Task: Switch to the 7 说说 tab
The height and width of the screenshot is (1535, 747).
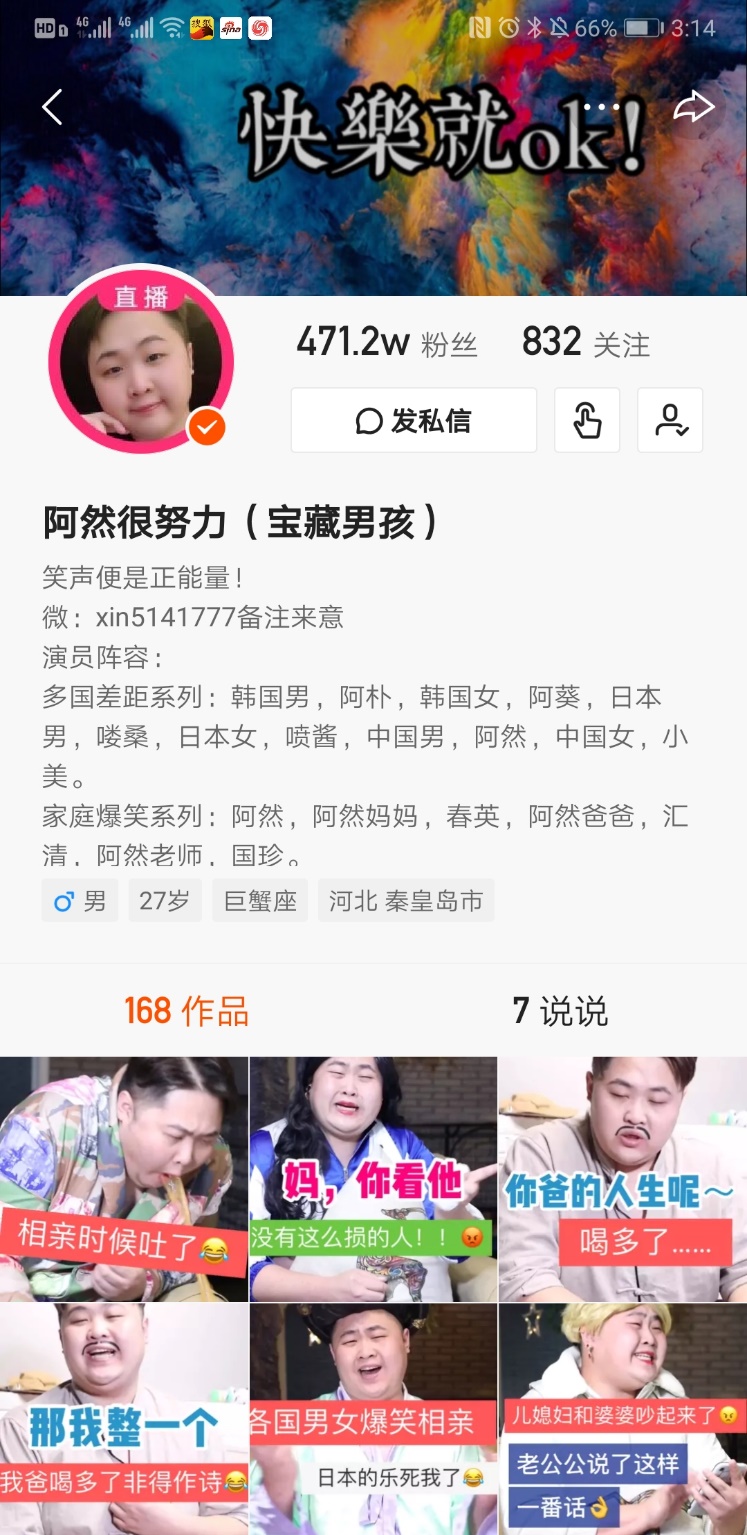Action: click(560, 1011)
